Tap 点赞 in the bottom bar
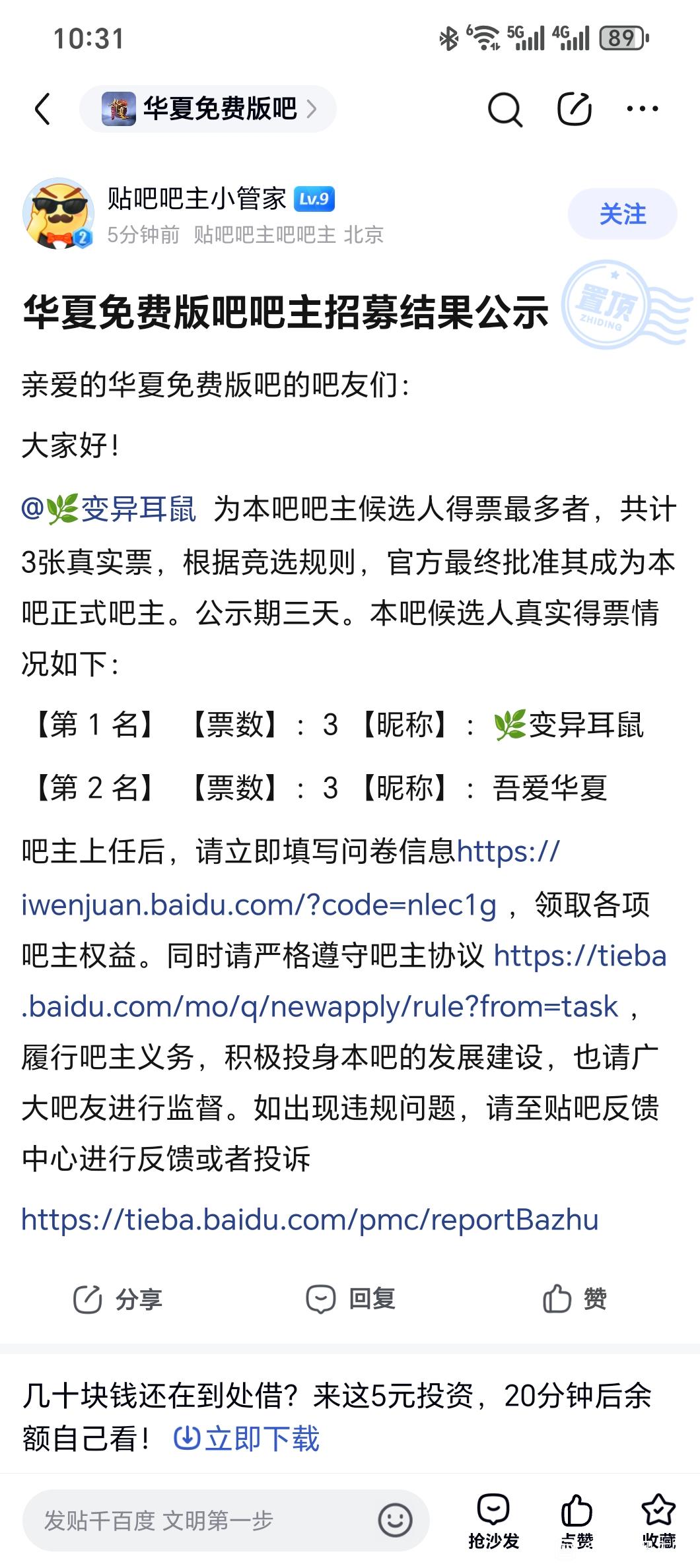 (577, 1520)
